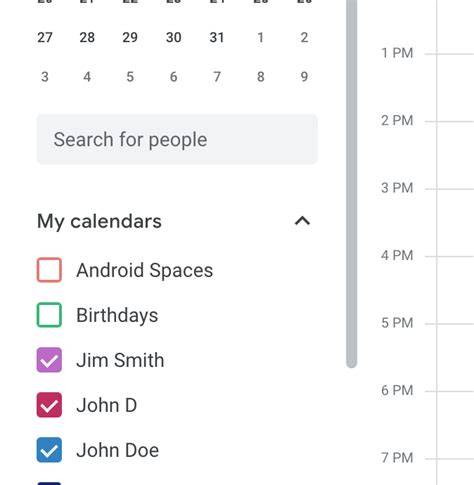Image resolution: width=474 pixels, height=485 pixels.
Task: Tap the Search for people field
Action: pos(177,139)
